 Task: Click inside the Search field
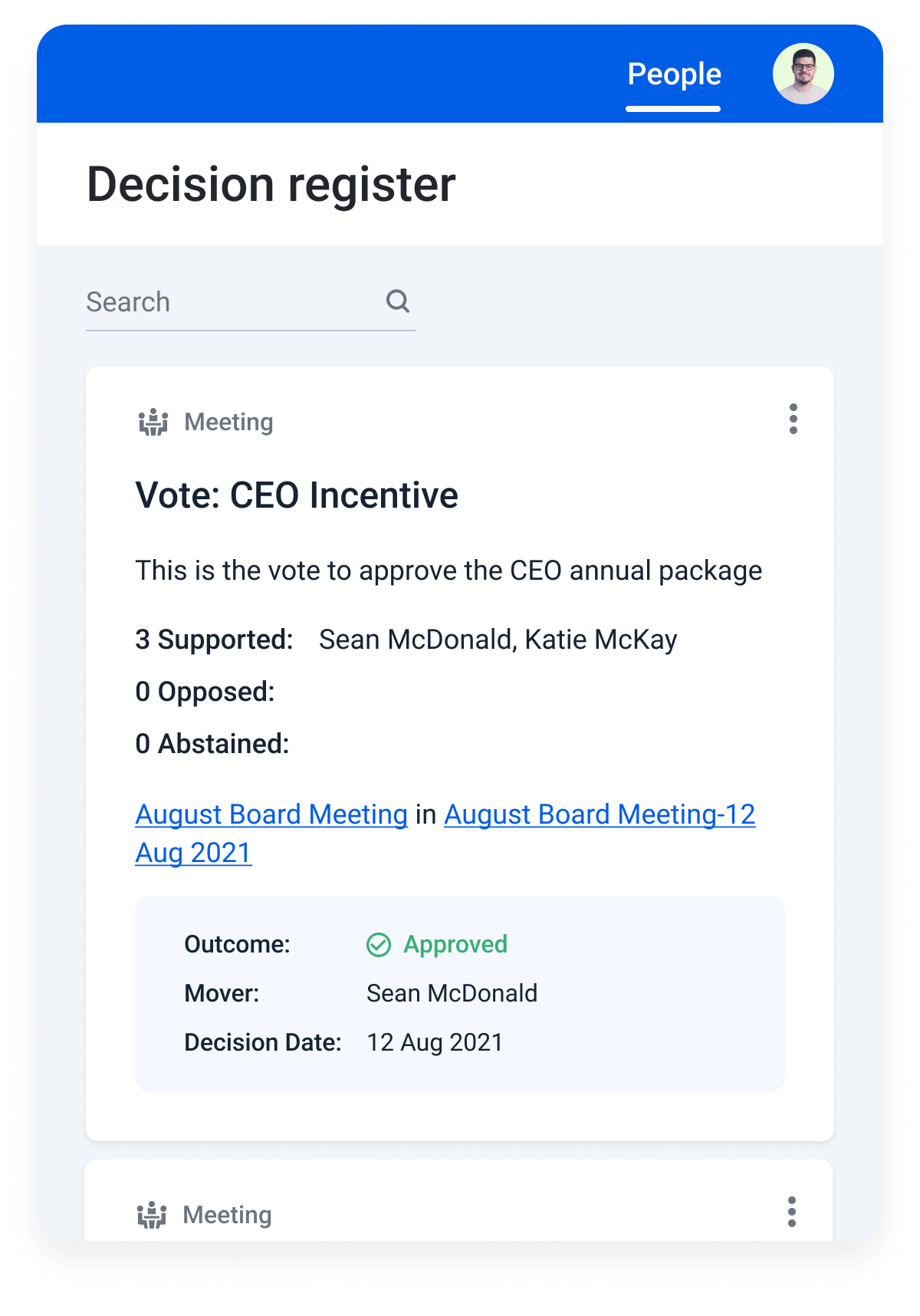[215, 301]
